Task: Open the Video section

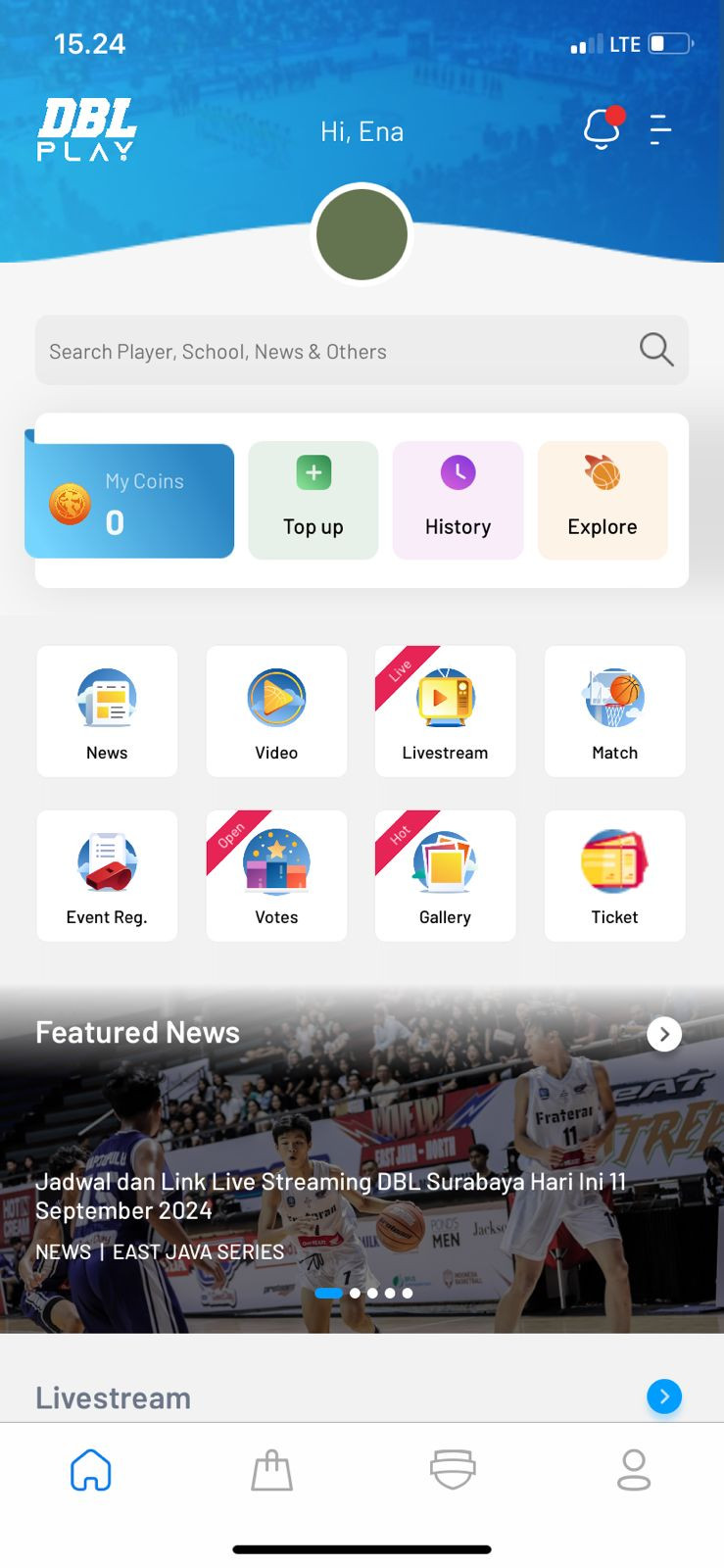Action: (276, 711)
